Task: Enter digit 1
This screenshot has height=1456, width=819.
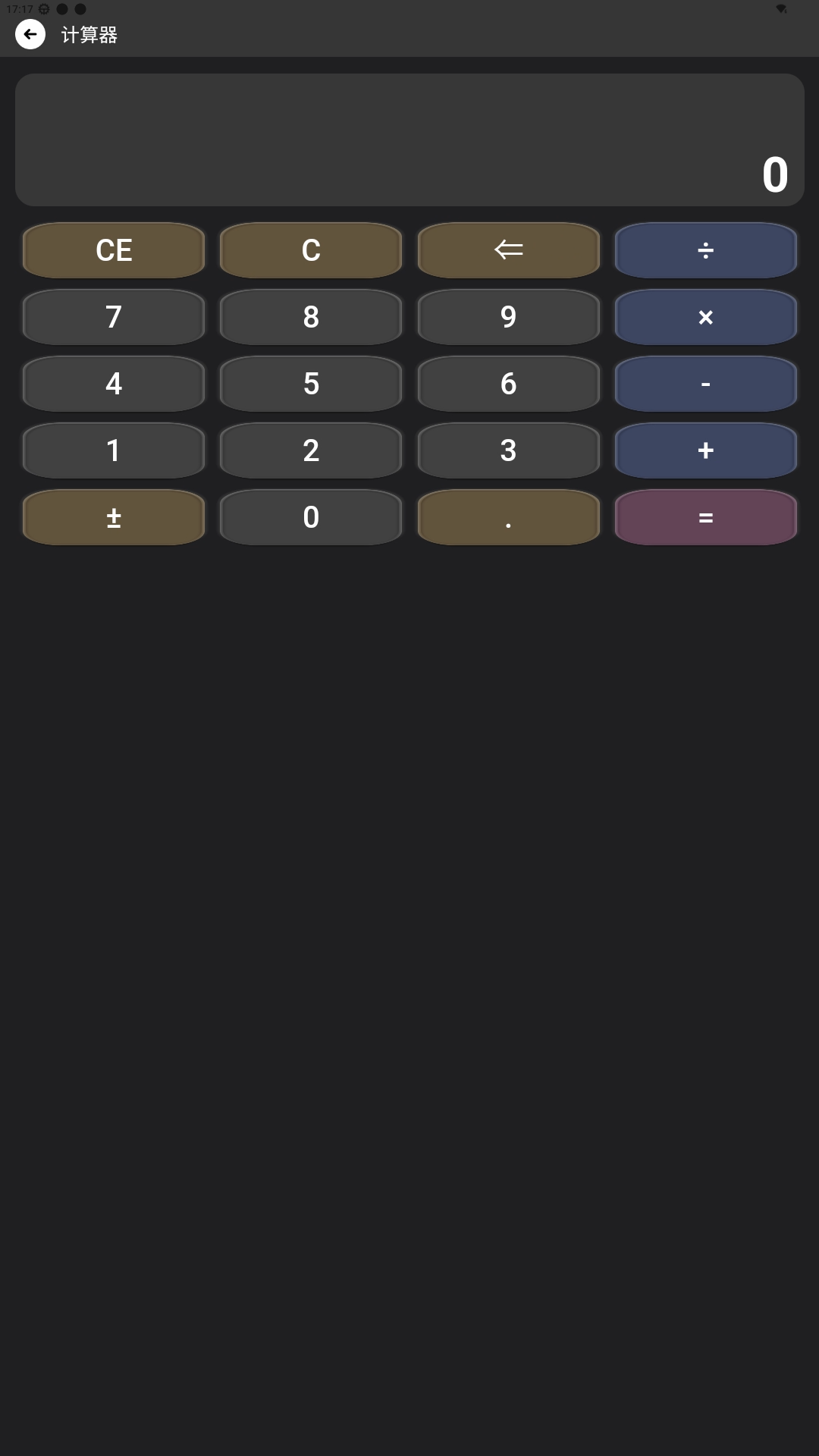Action: coord(114,450)
